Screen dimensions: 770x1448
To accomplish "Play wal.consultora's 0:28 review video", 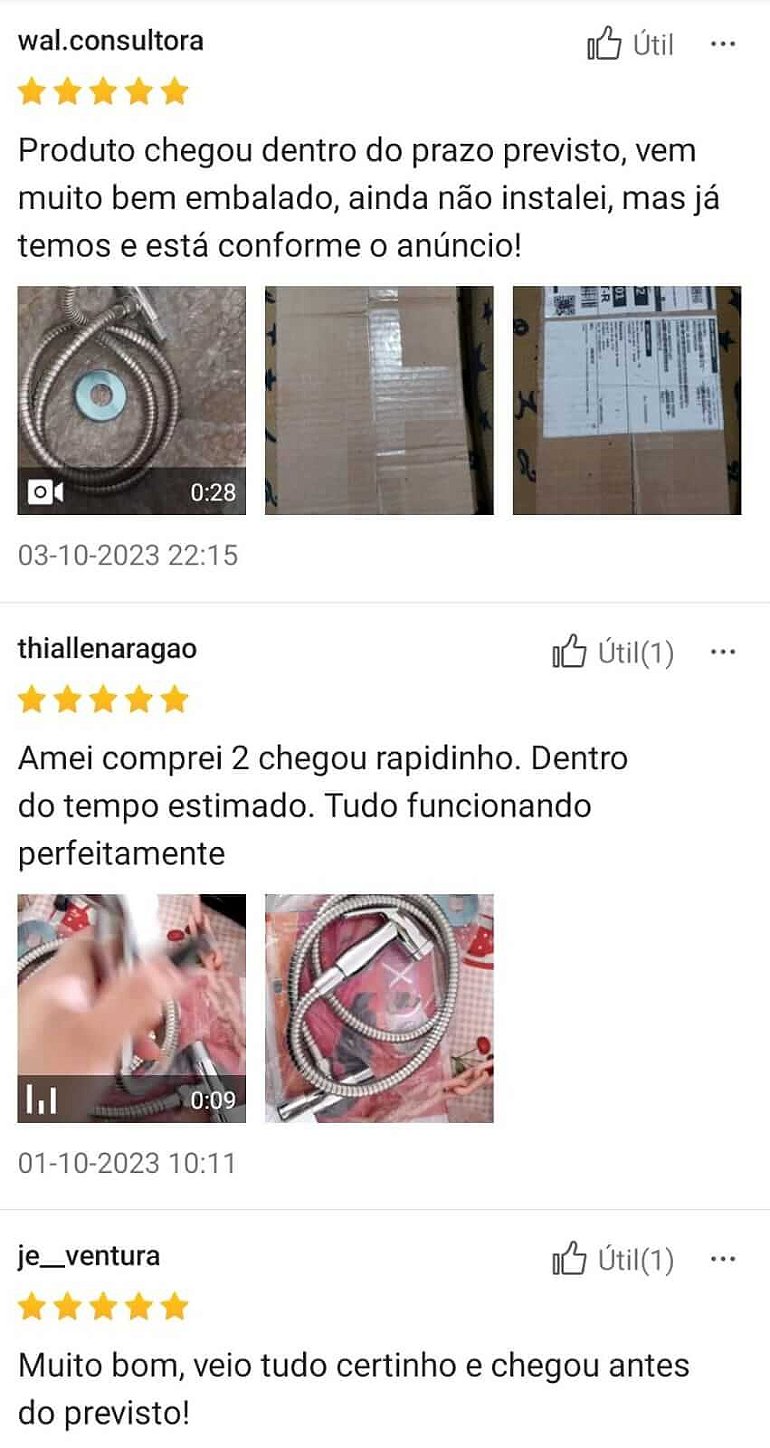I will (x=132, y=400).
